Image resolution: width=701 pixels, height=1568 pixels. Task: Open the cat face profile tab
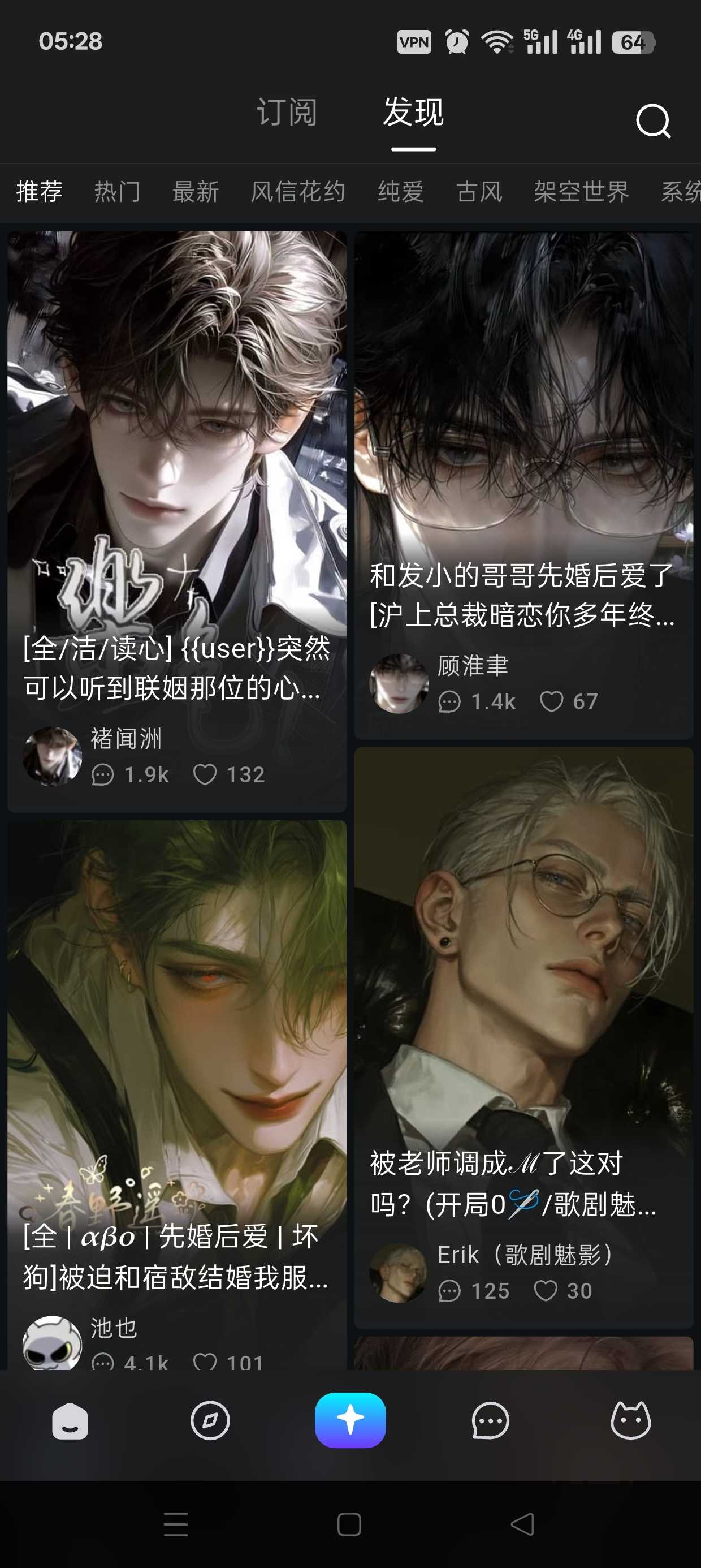pyautogui.click(x=630, y=1420)
